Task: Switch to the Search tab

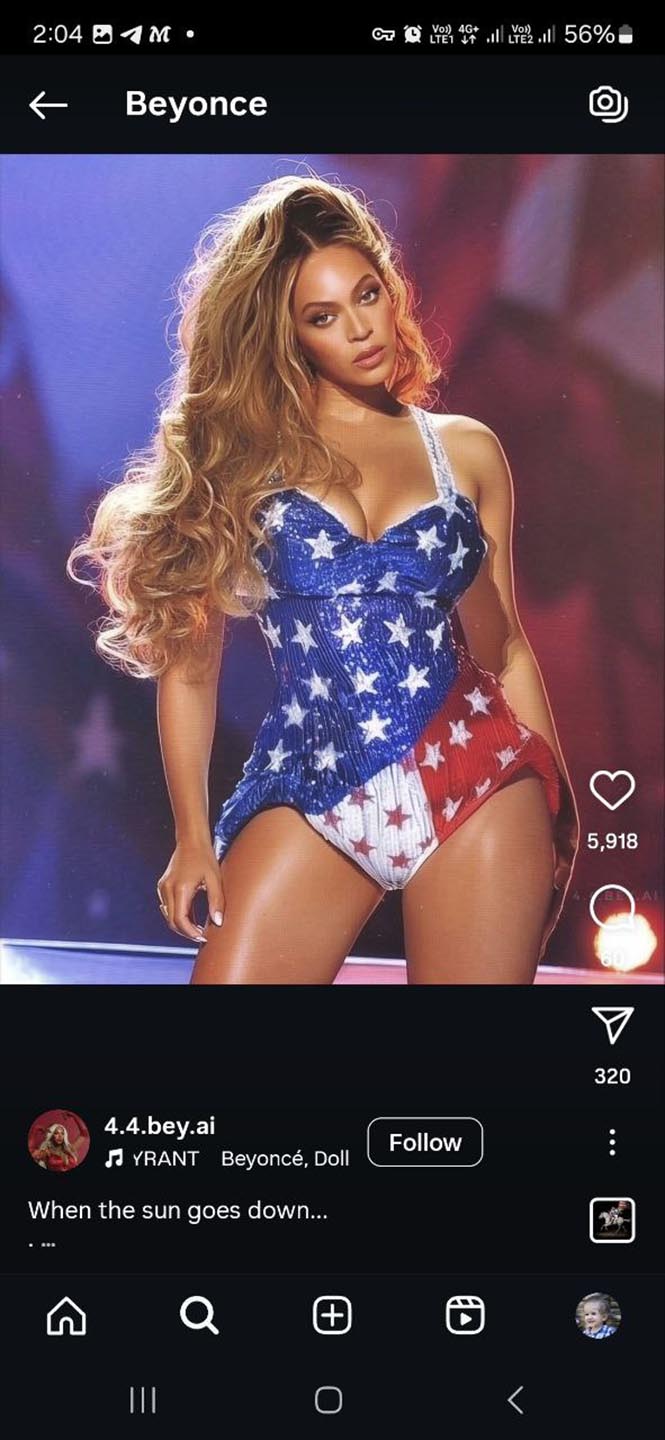Action: 199,1316
